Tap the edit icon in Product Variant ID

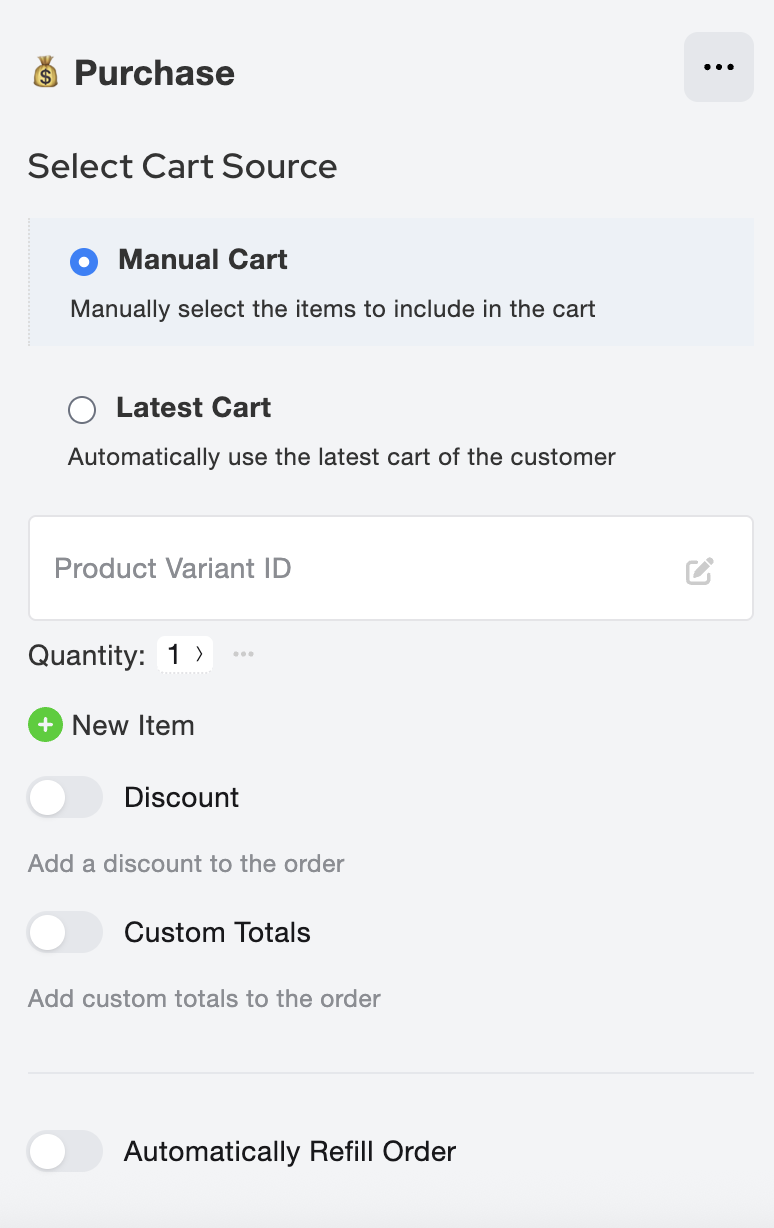pos(699,571)
